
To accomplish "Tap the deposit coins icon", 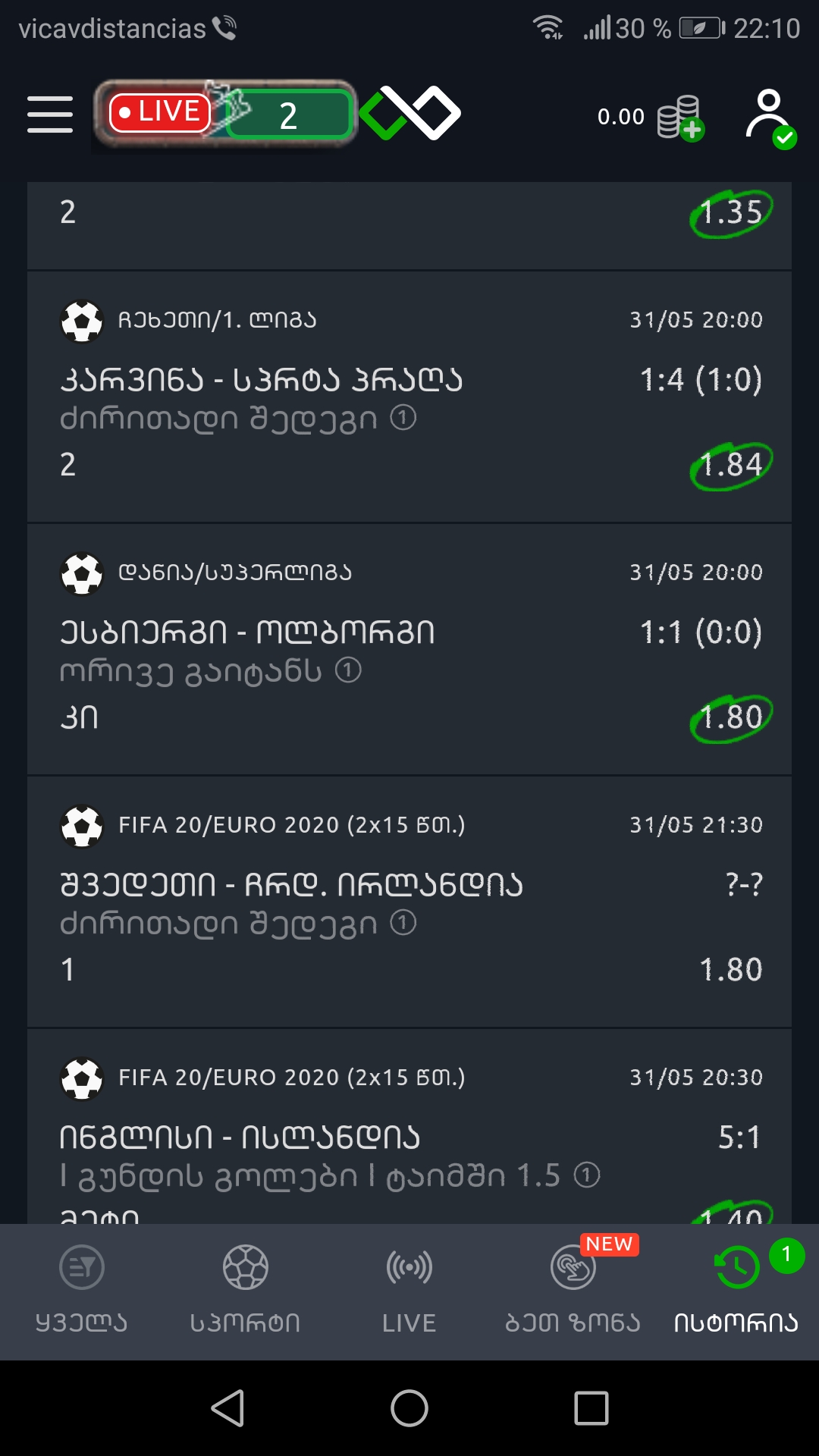I will click(680, 118).
